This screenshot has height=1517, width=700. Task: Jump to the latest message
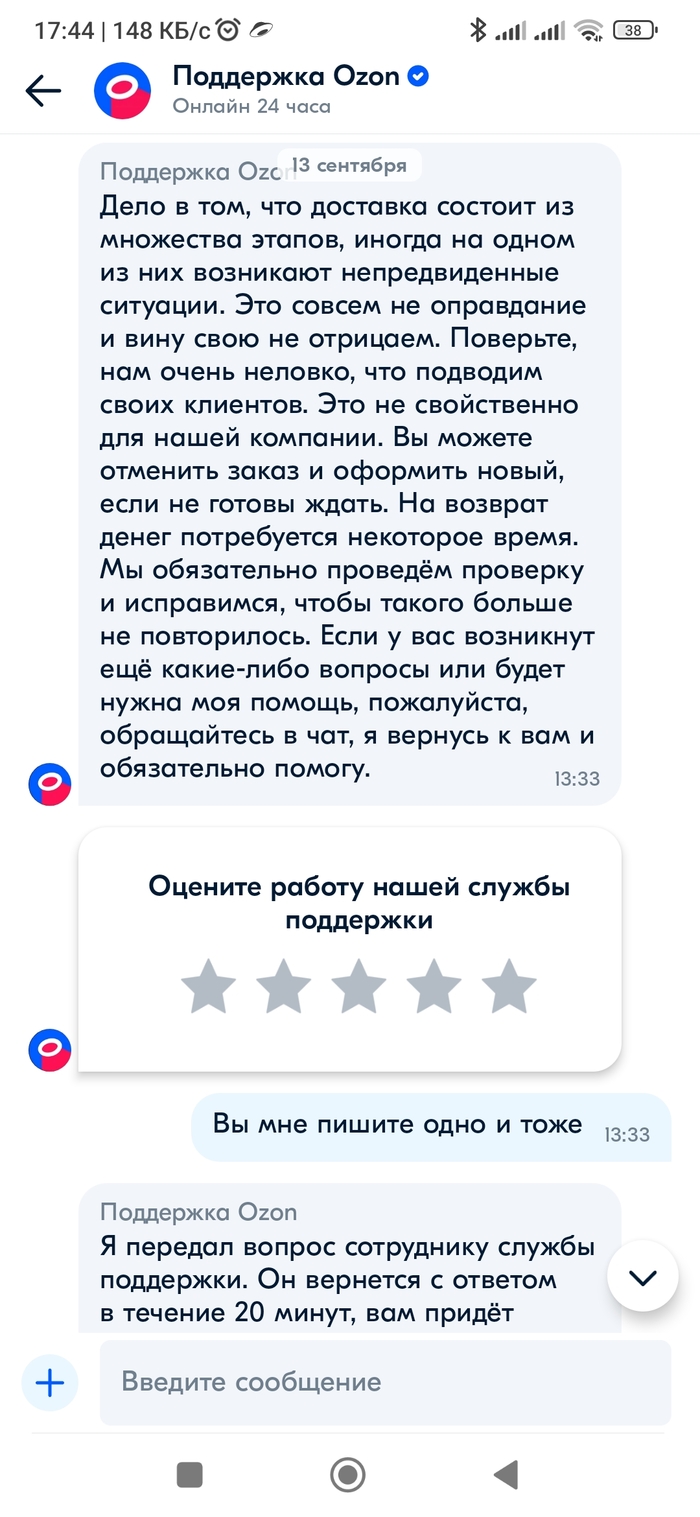click(x=643, y=1277)
